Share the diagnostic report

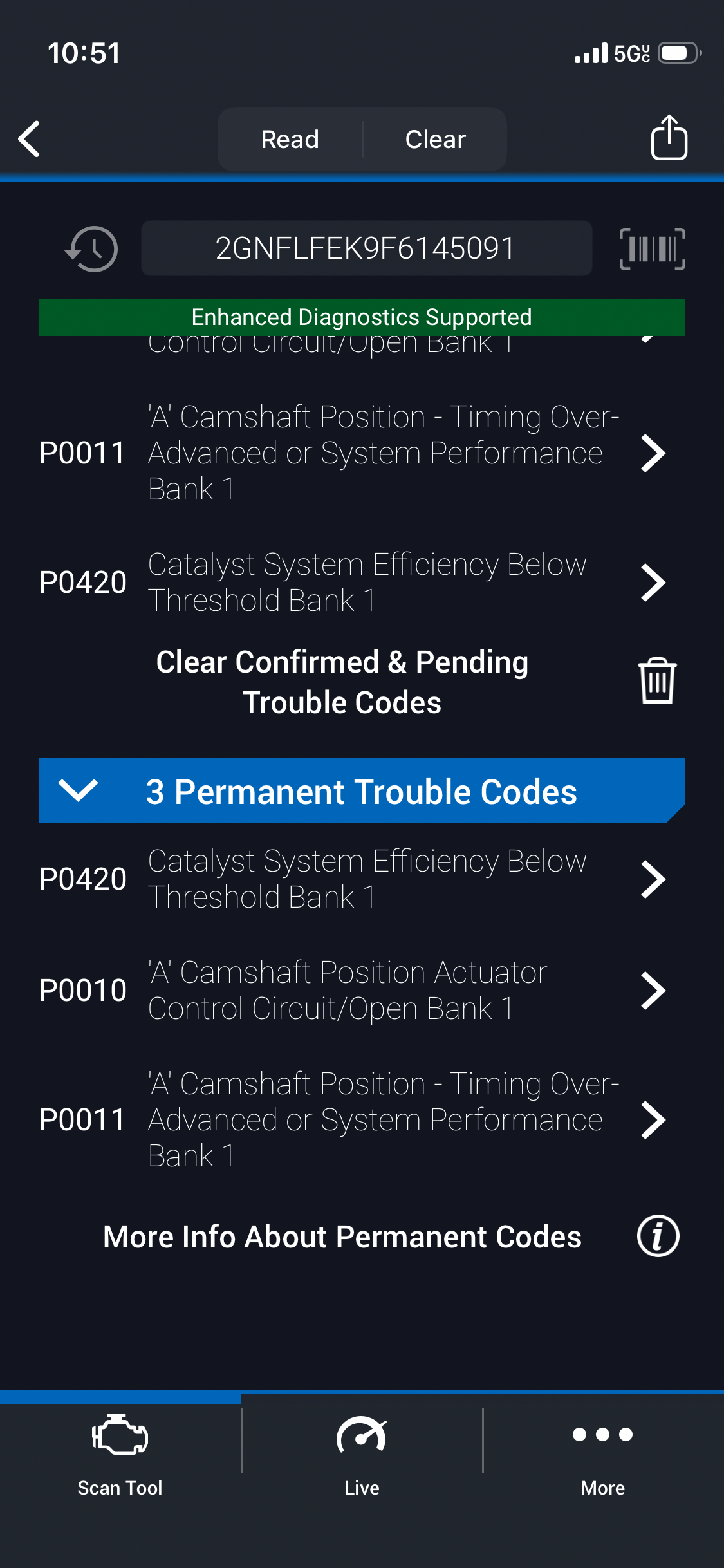point(669,137)
